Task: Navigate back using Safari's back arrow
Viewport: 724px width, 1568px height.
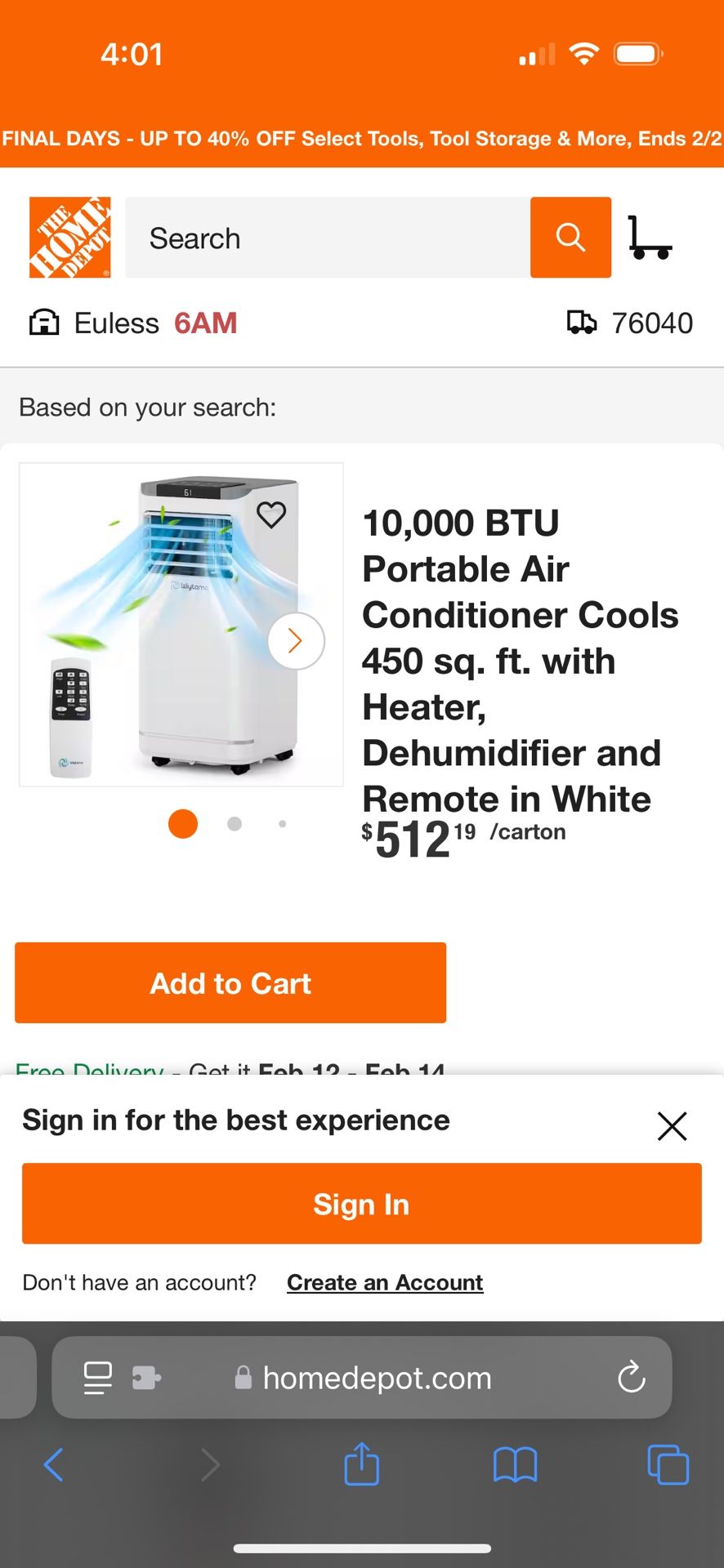Action: point(54,1464)
